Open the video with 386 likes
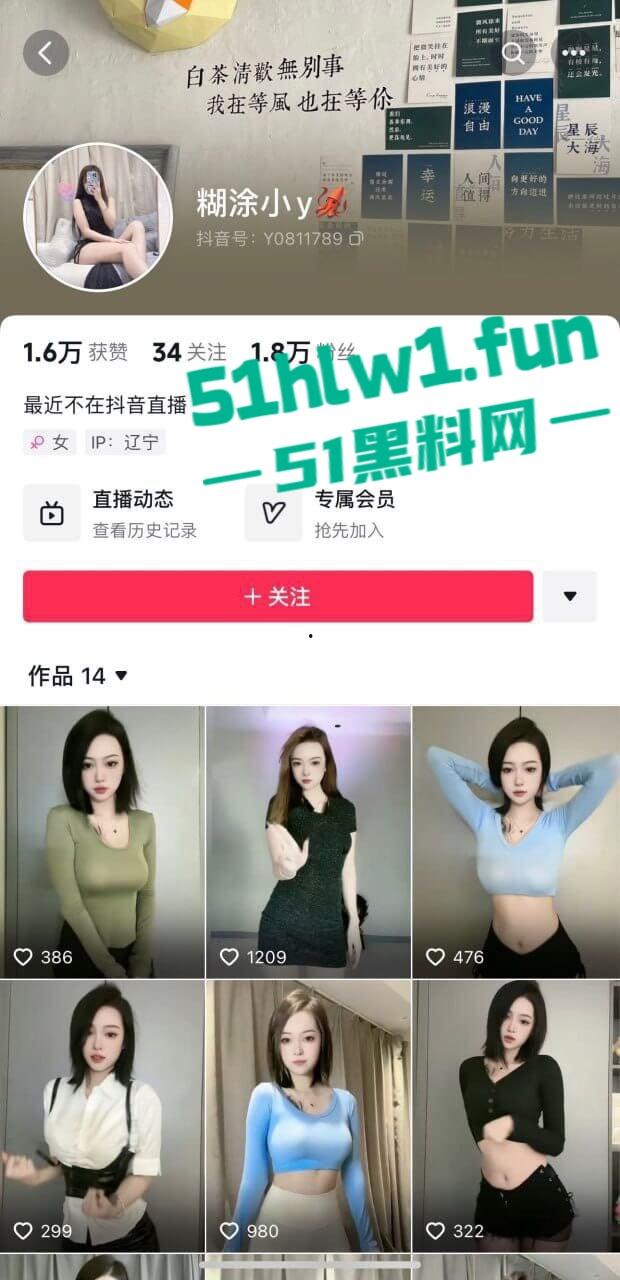The width and height of the screenshot is (620, 1280). pyautogui.click(x=103, y=842)
